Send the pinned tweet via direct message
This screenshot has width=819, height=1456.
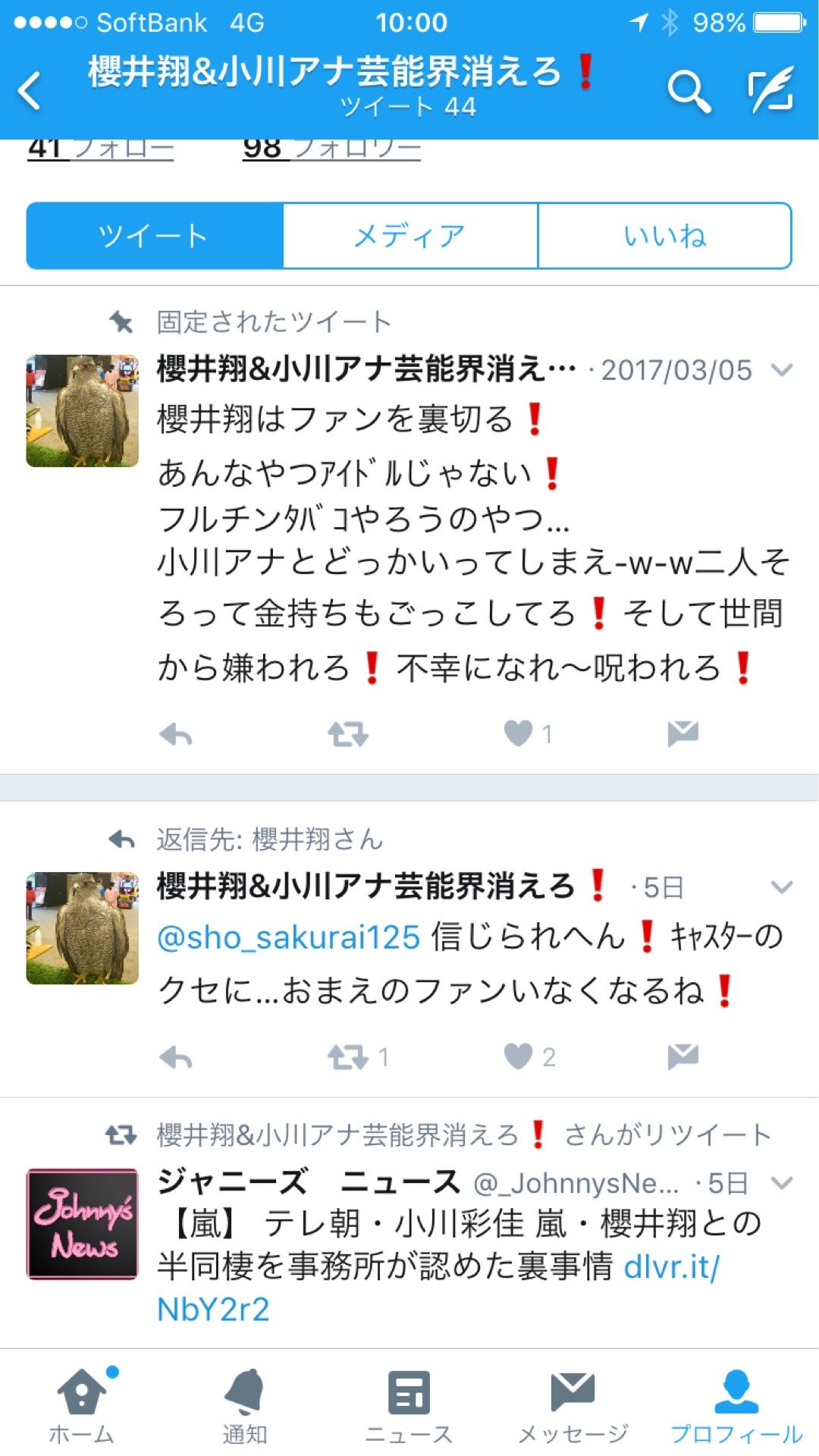pos(682,733)
